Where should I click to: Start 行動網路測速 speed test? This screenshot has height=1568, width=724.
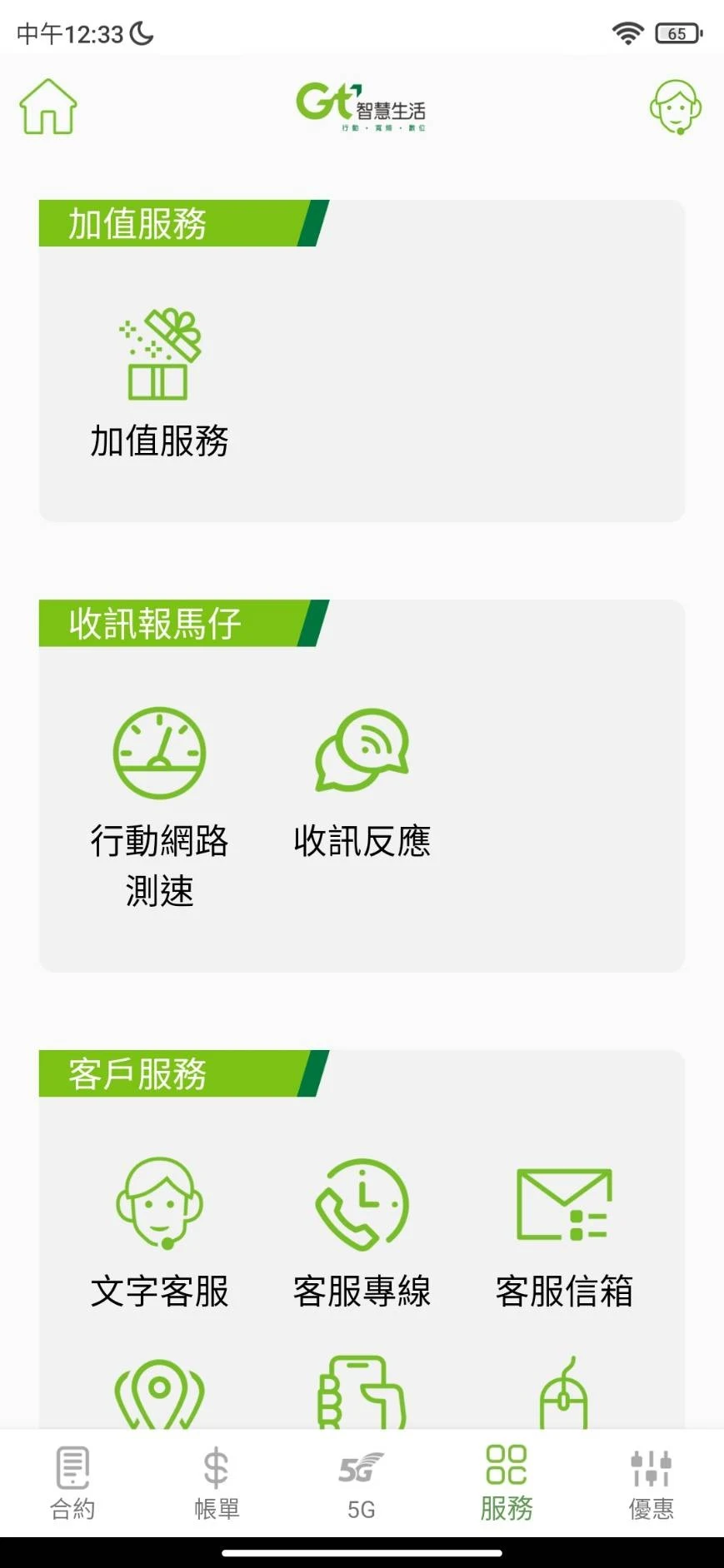click(159, 808)
